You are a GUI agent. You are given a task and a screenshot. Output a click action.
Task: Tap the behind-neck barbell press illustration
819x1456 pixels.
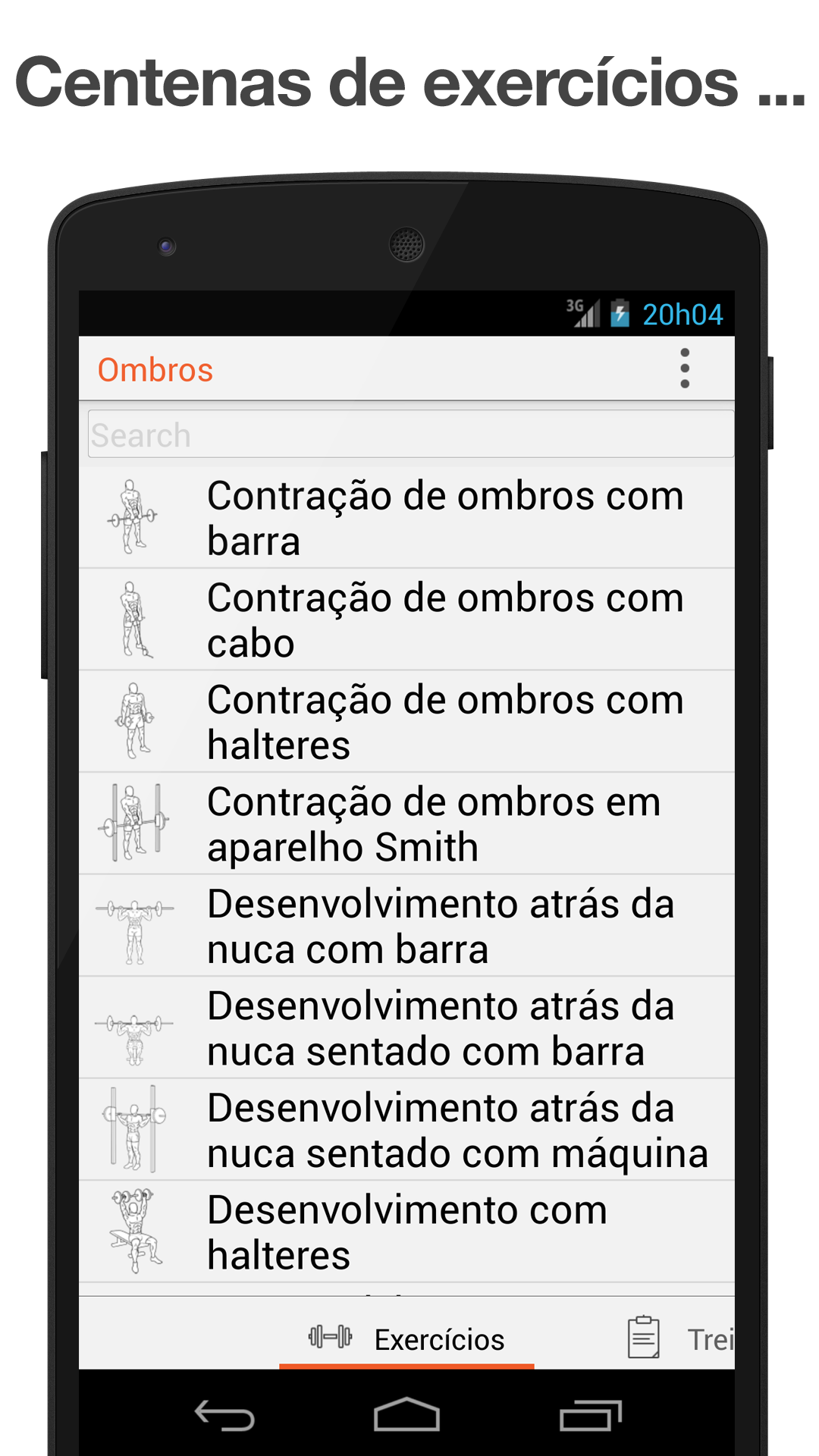135,925
